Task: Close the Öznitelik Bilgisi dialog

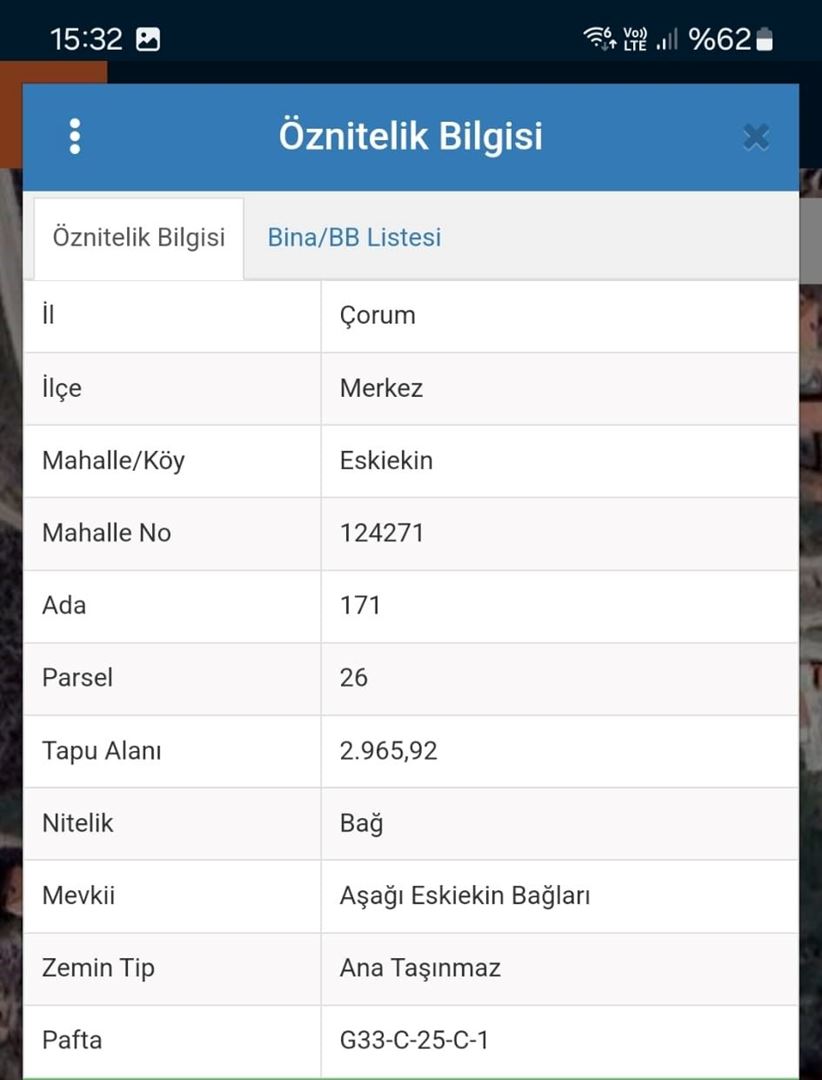Action: [756, 137]
